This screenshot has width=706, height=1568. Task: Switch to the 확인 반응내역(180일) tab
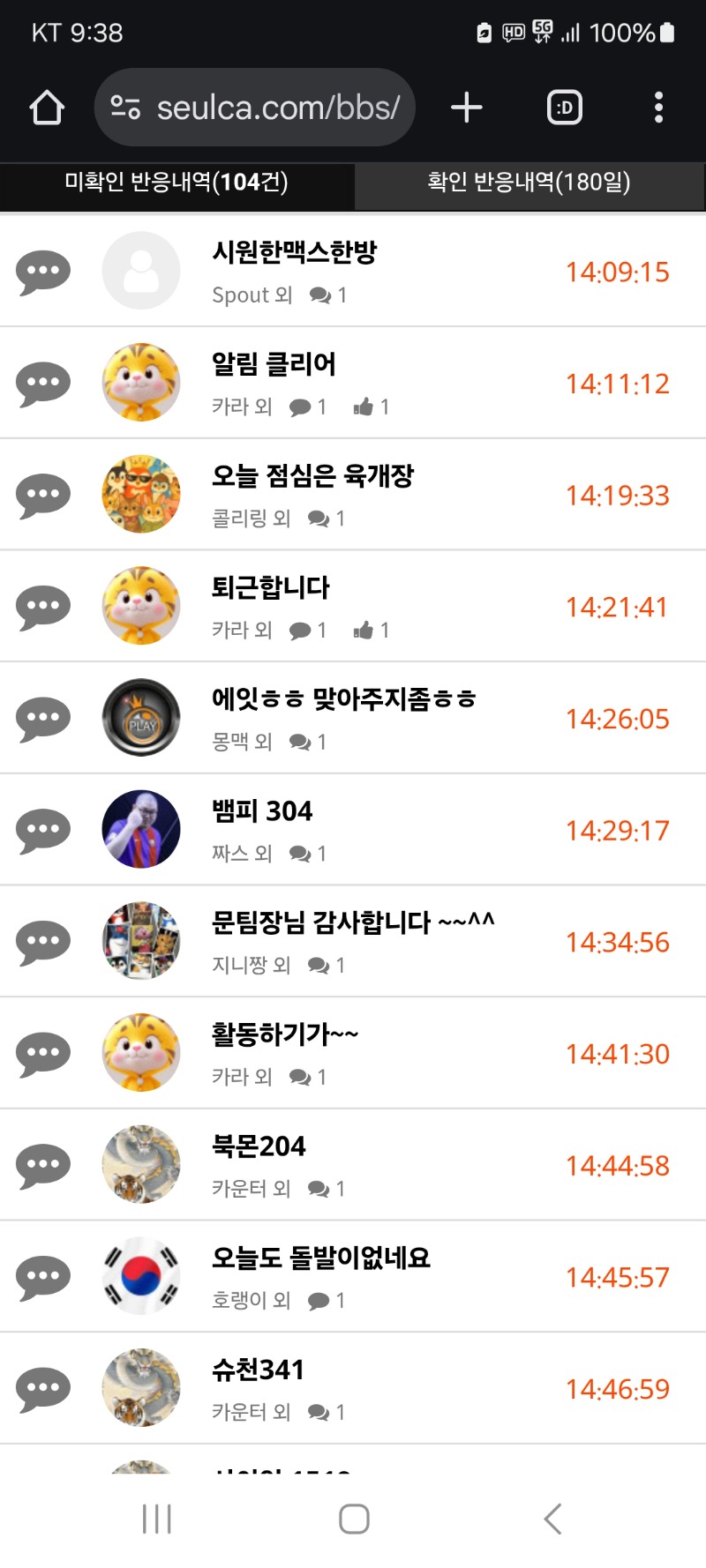click(529, 183)
